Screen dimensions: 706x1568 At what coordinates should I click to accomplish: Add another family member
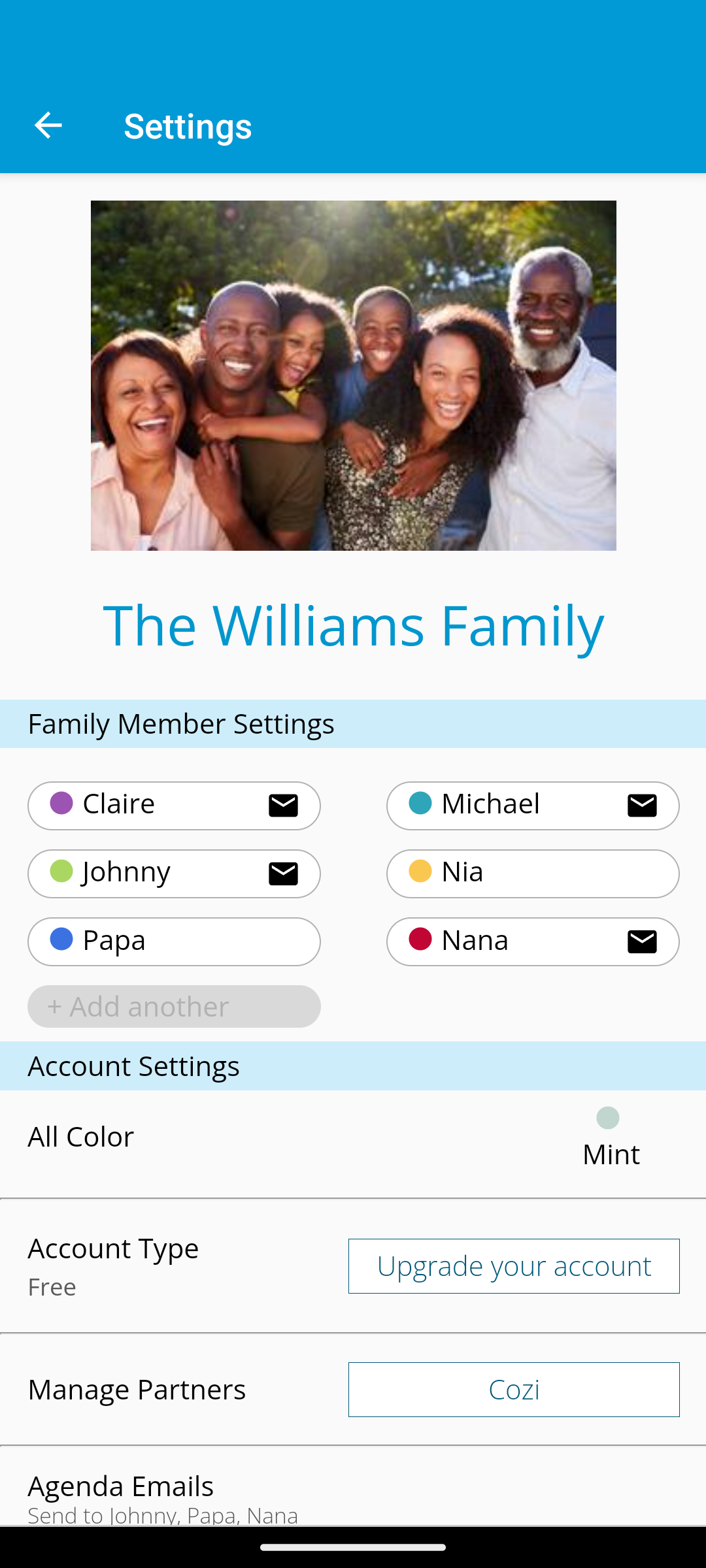coord(174,1006)
